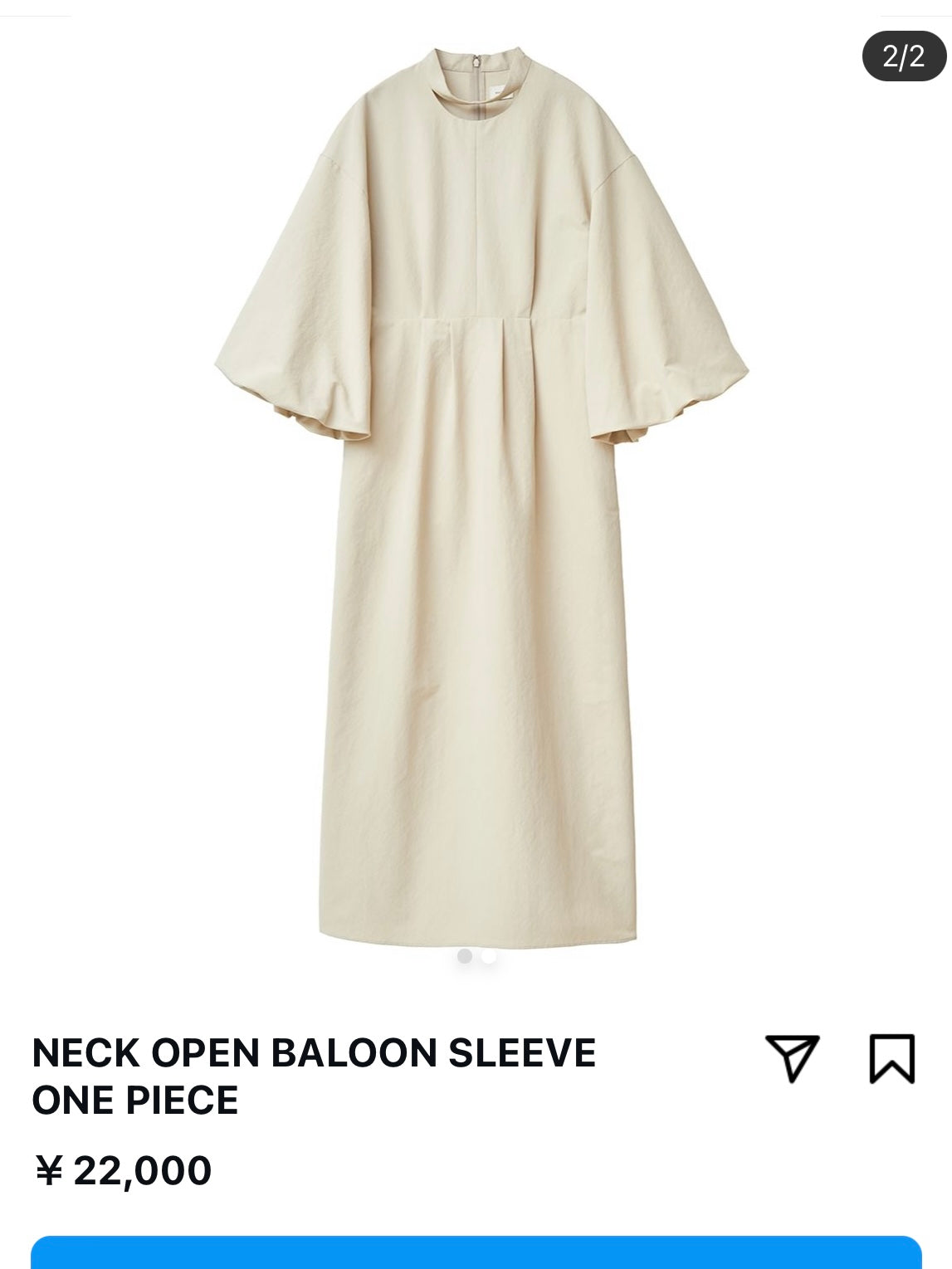
Task: Open the beige dress product image
Action: (x=480, y=498)
